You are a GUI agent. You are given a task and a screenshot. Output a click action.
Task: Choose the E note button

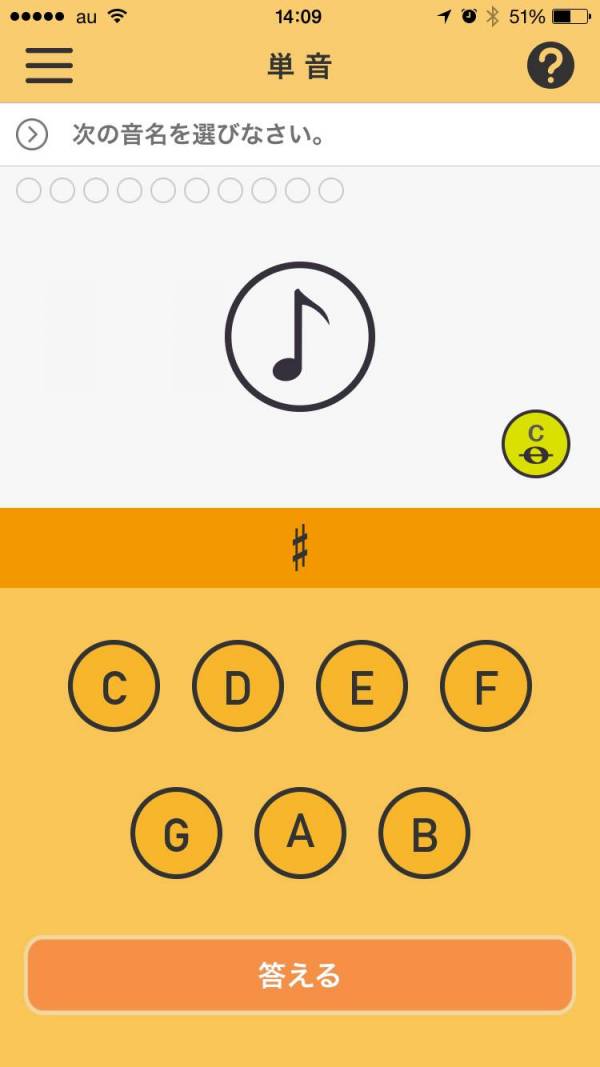click(362, 686)
